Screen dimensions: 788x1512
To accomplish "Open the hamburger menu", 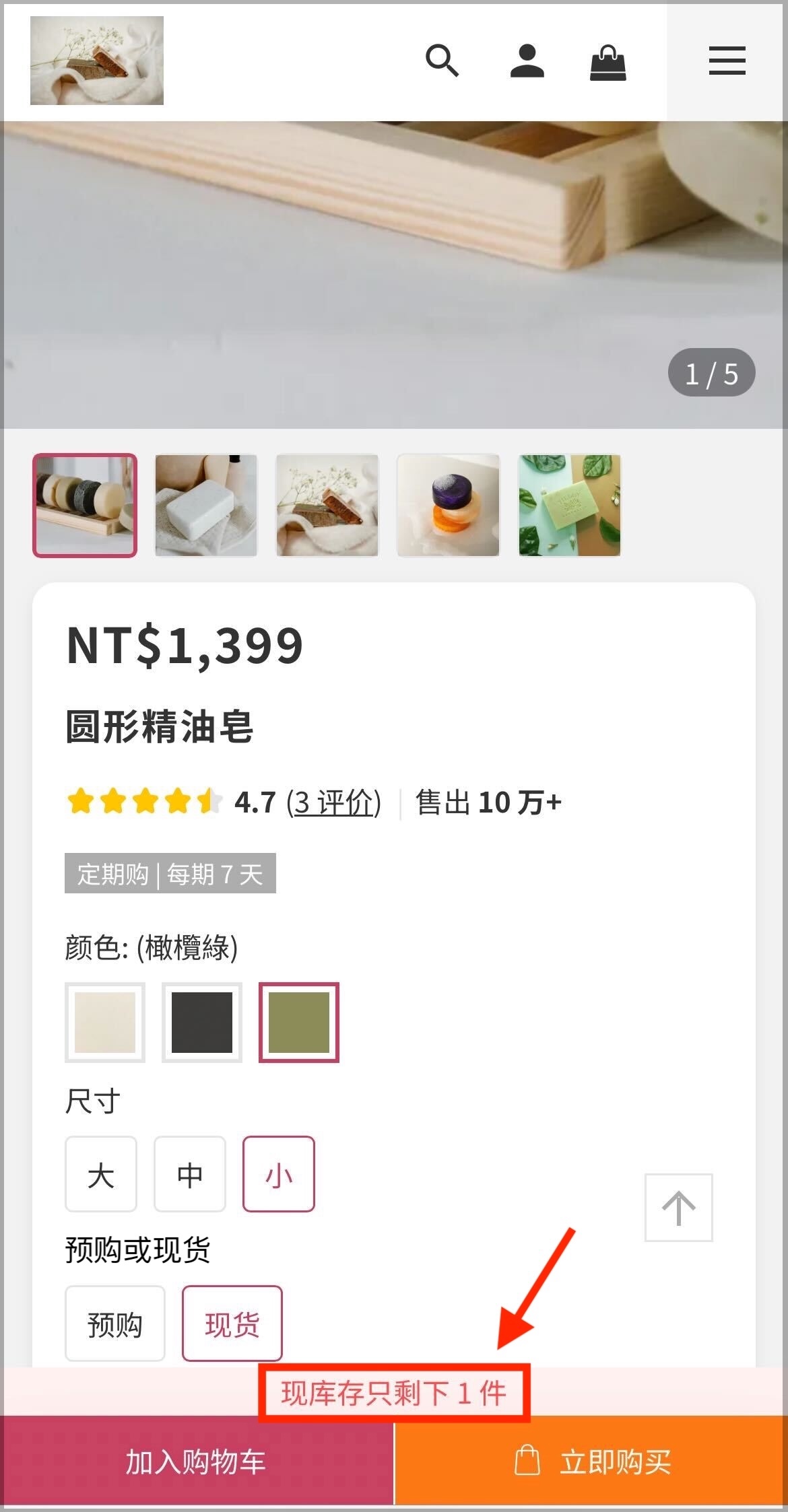I will [727, 61].
